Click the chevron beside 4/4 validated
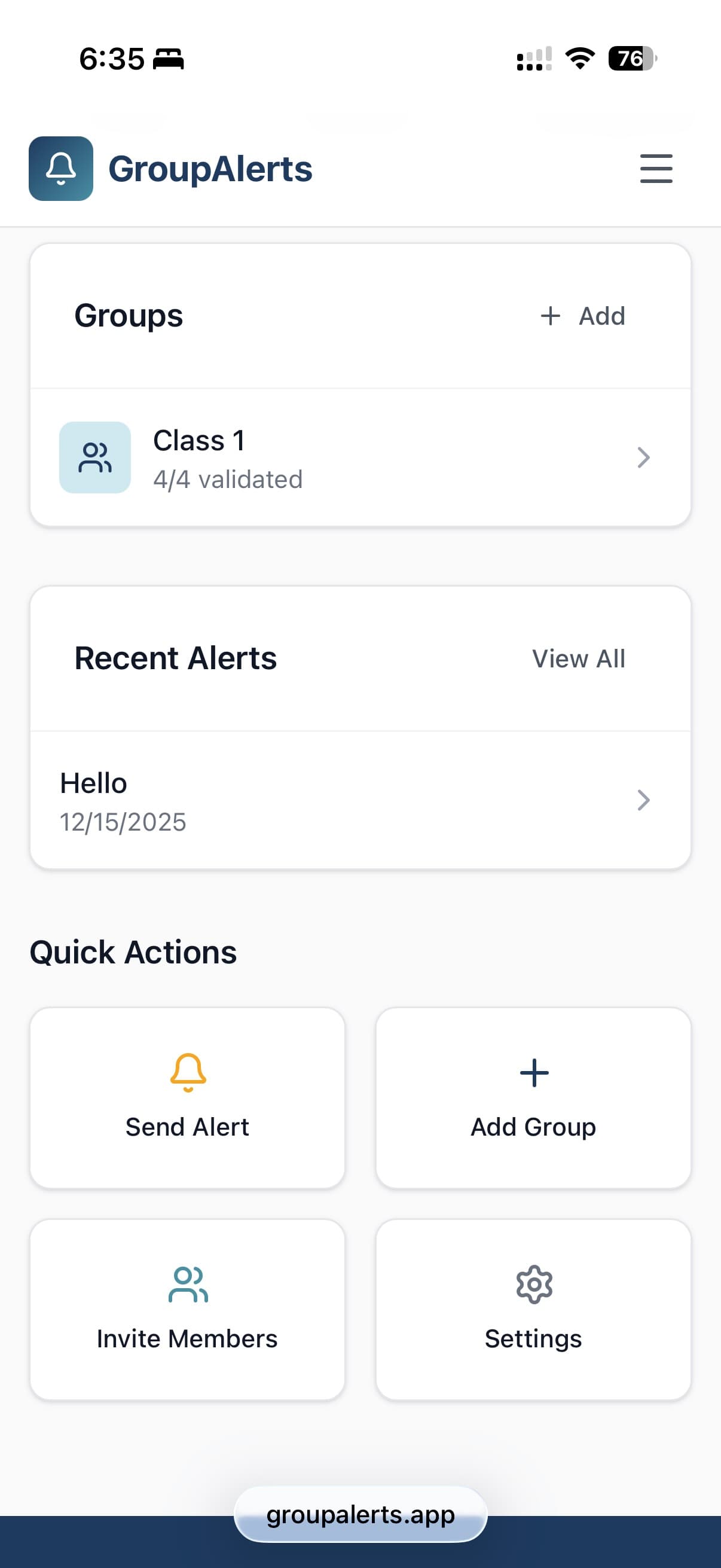The height and width of the screenshot is (1568, 721). pos(644,457)
